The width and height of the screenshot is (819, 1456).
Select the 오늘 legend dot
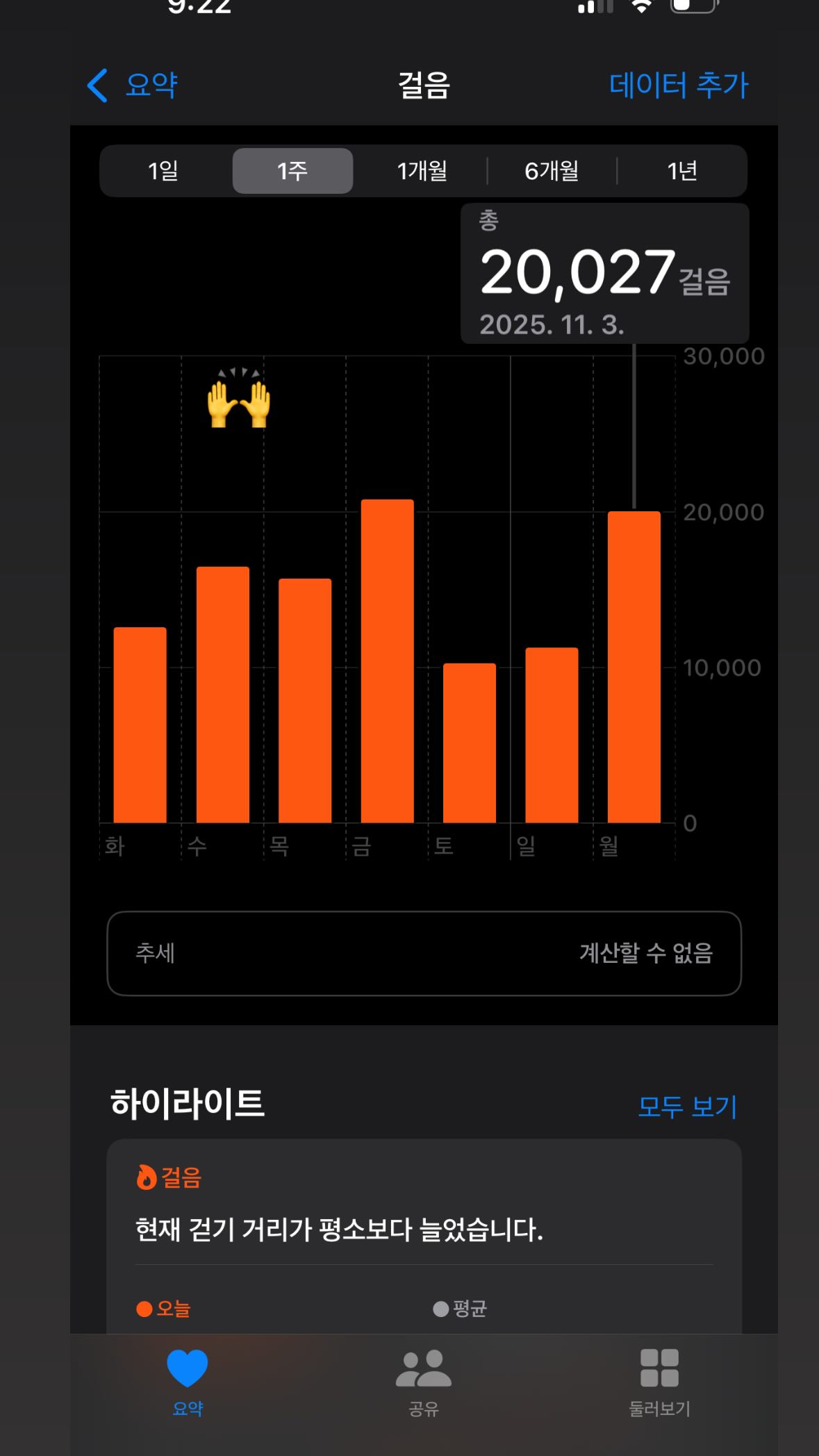(144, 1309)
